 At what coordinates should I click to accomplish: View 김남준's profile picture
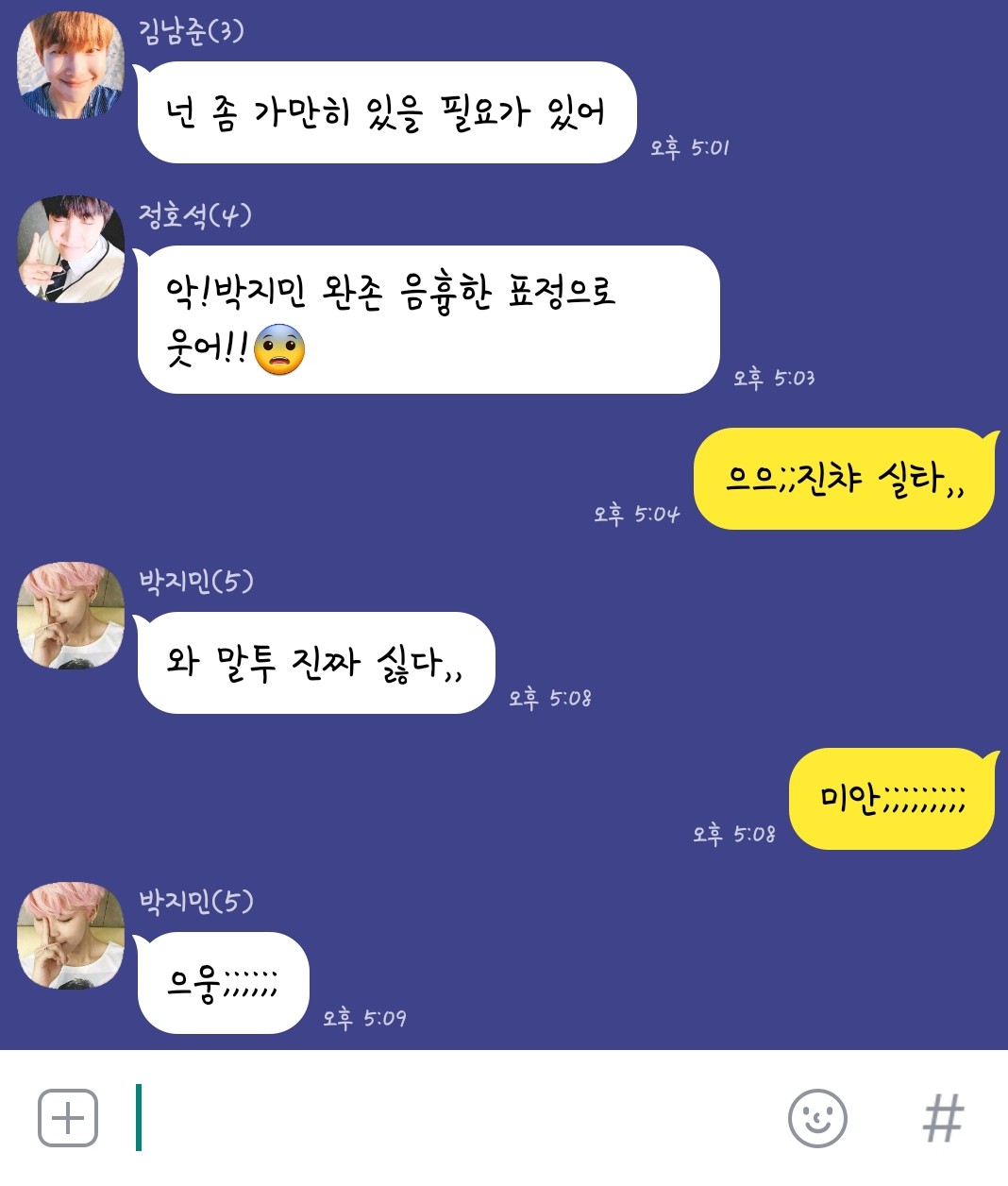pyautogui.click(x=71, y=66)
